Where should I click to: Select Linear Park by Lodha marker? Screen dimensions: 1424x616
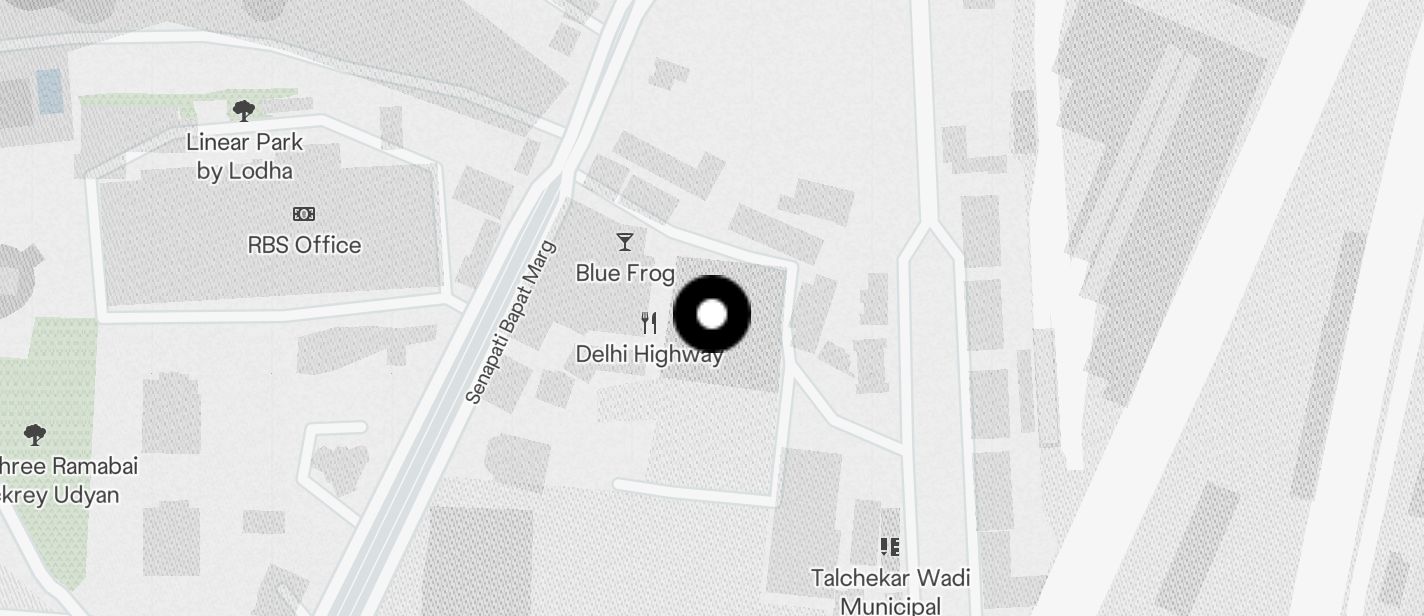pyautogui.click(x=243, y=110)
